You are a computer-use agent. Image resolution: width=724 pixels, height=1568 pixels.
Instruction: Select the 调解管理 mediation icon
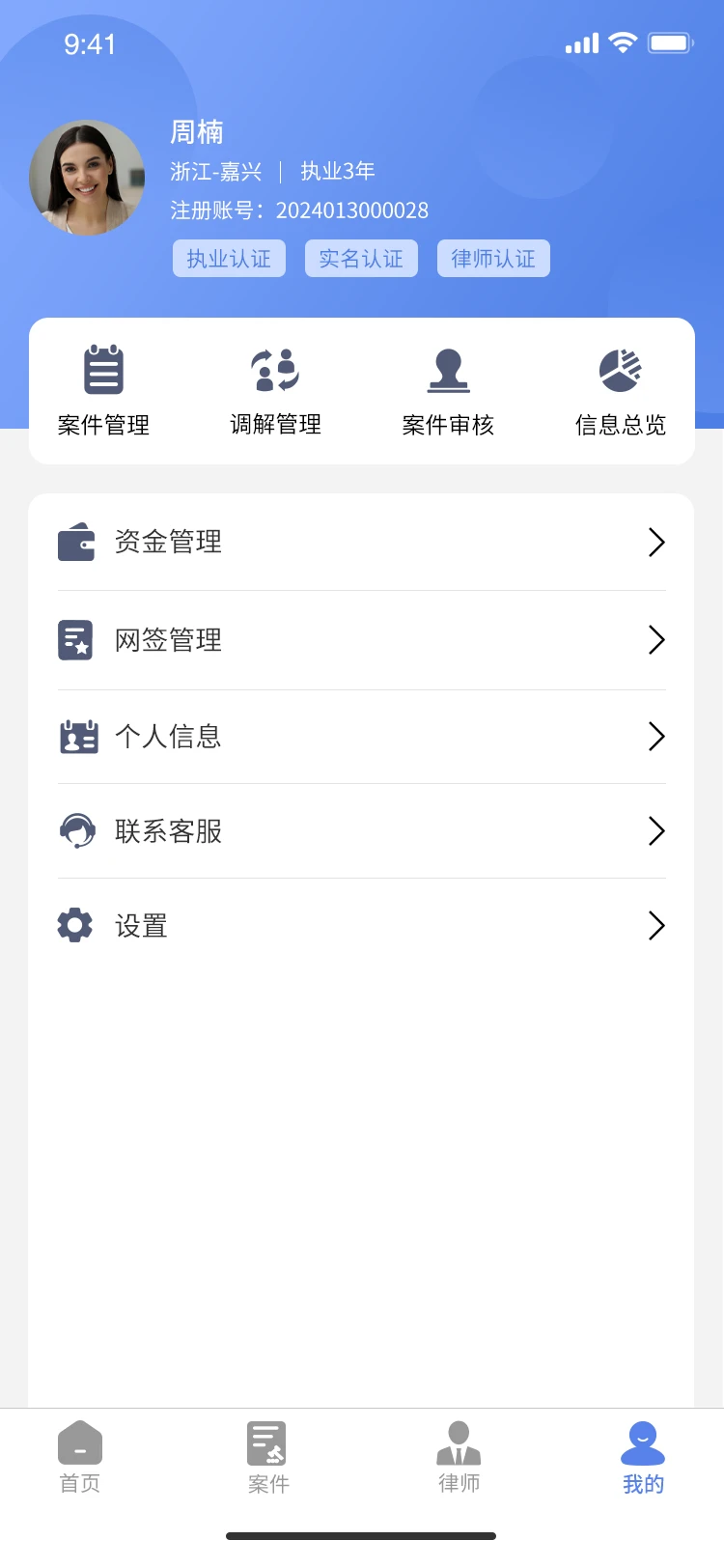(x=276, y=369)
